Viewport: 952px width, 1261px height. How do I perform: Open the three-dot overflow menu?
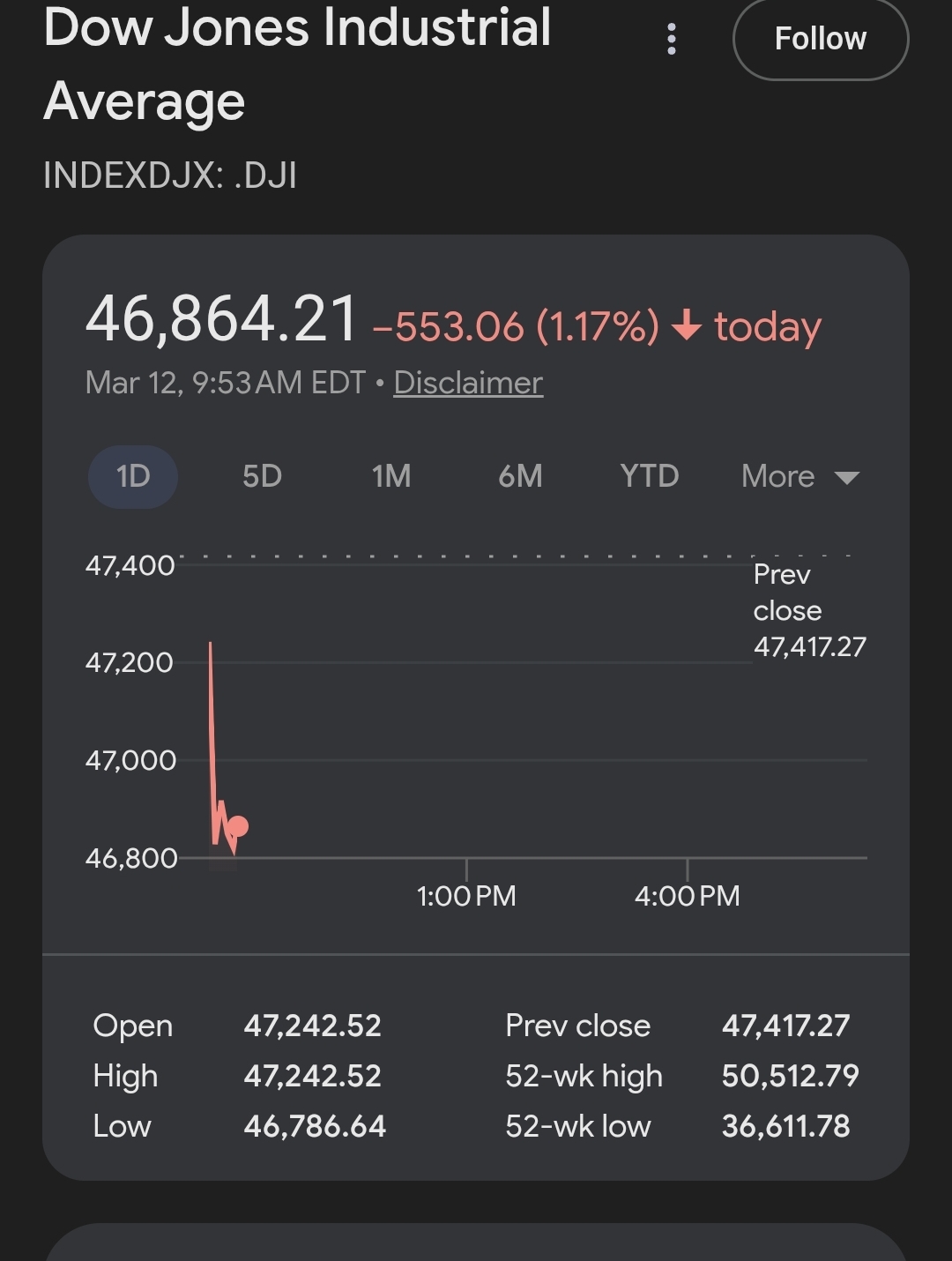coord(672,39)
